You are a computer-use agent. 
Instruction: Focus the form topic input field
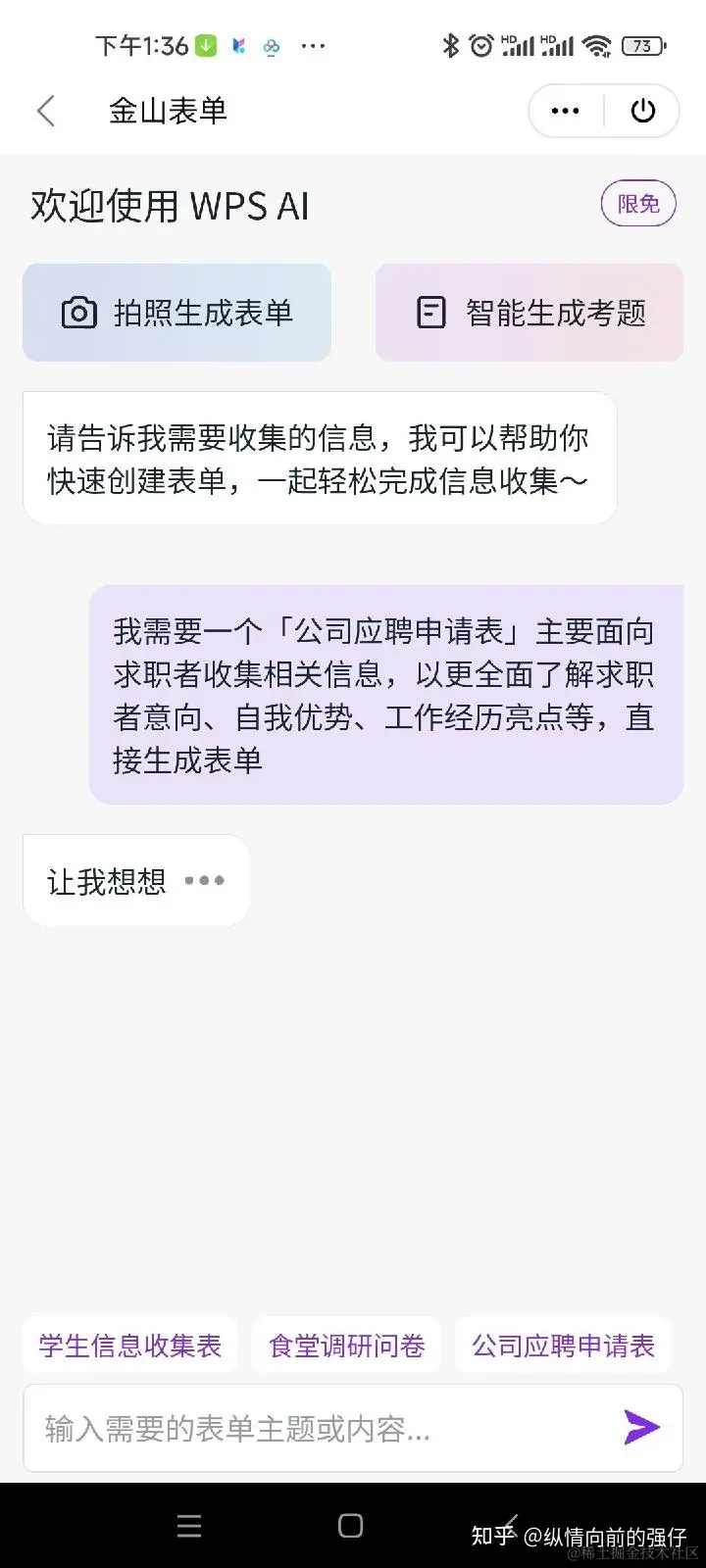[x=314, y=1429]
